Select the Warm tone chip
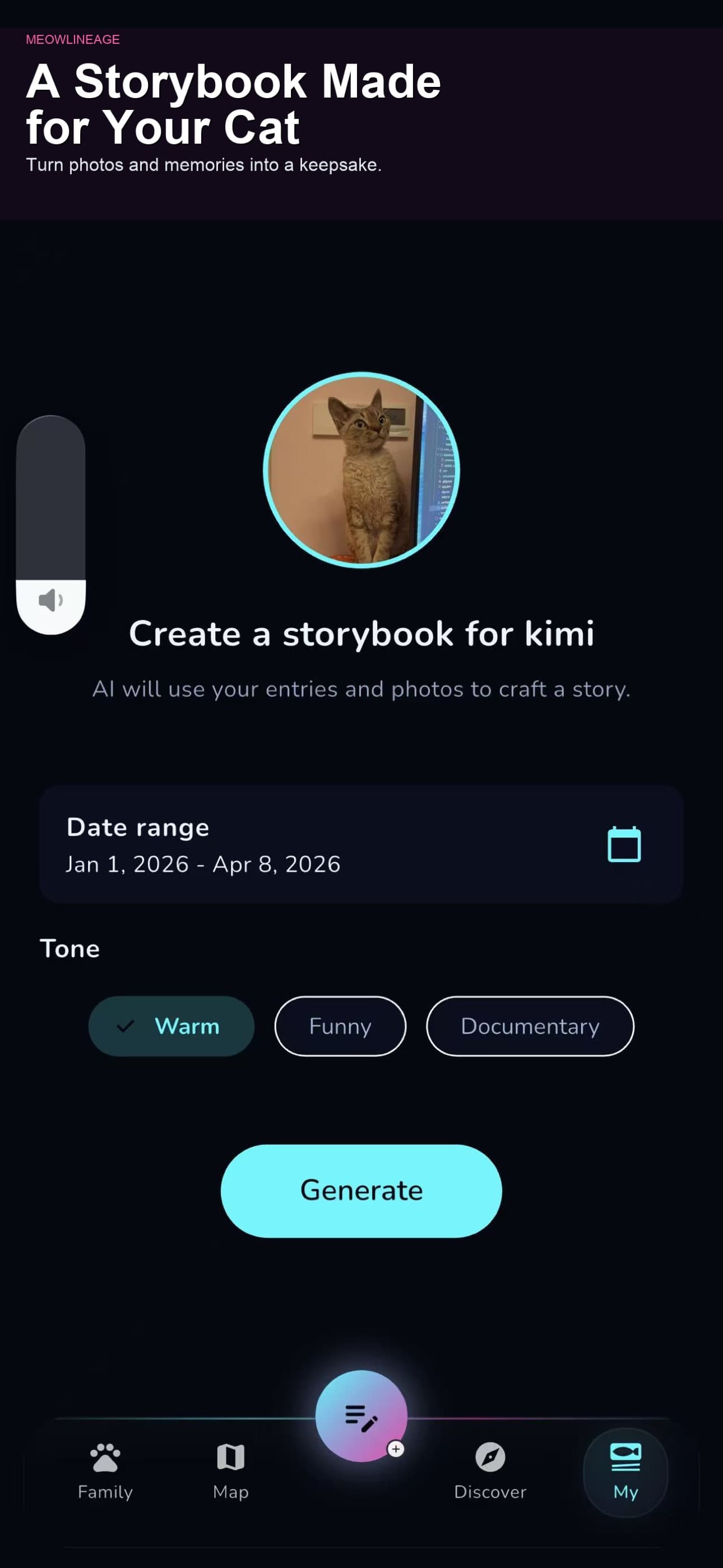Image resolution: width=723 pixels, height=1568 pixels. tap(171, 1026)
